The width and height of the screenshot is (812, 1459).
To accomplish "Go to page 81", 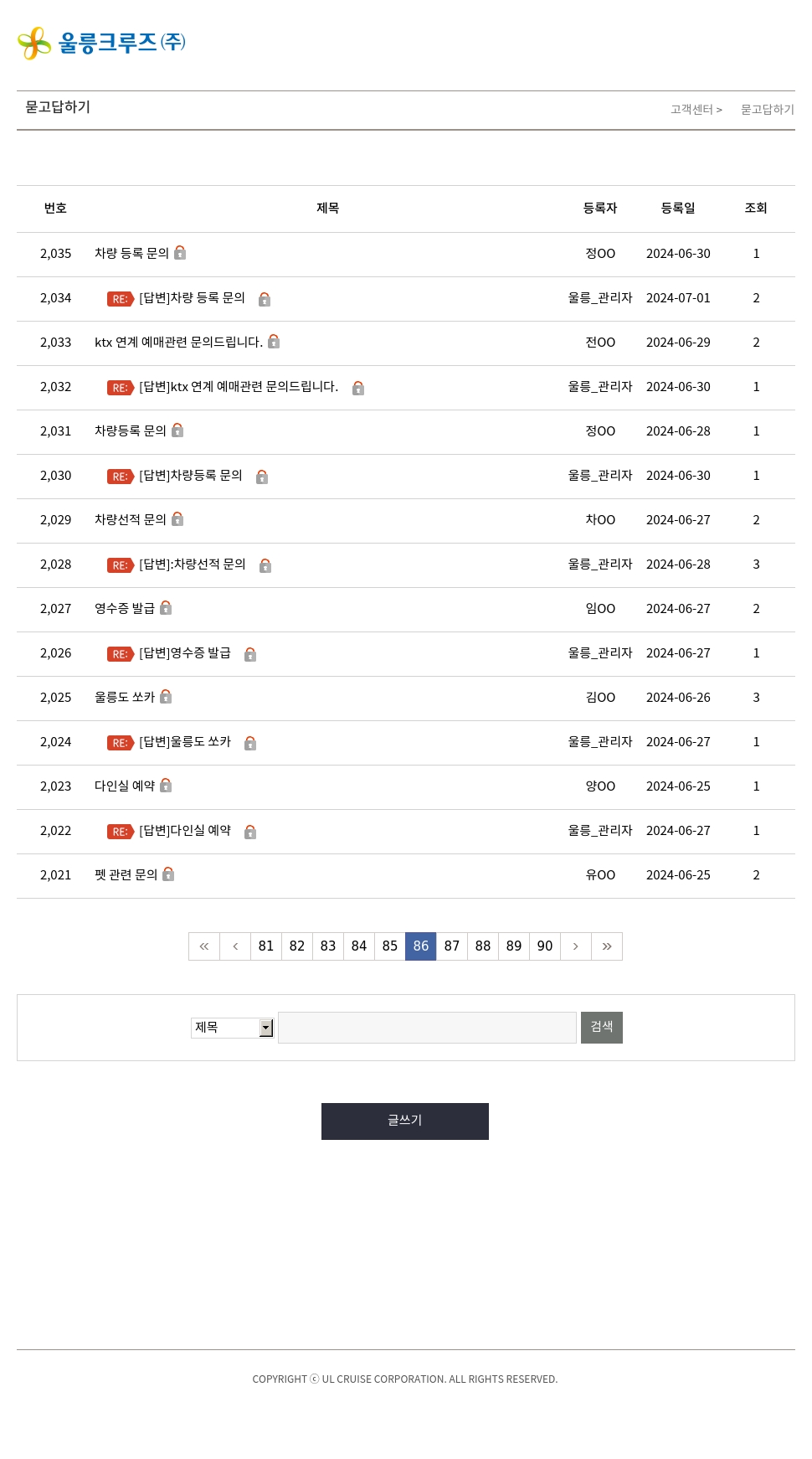I will point(266,946).
